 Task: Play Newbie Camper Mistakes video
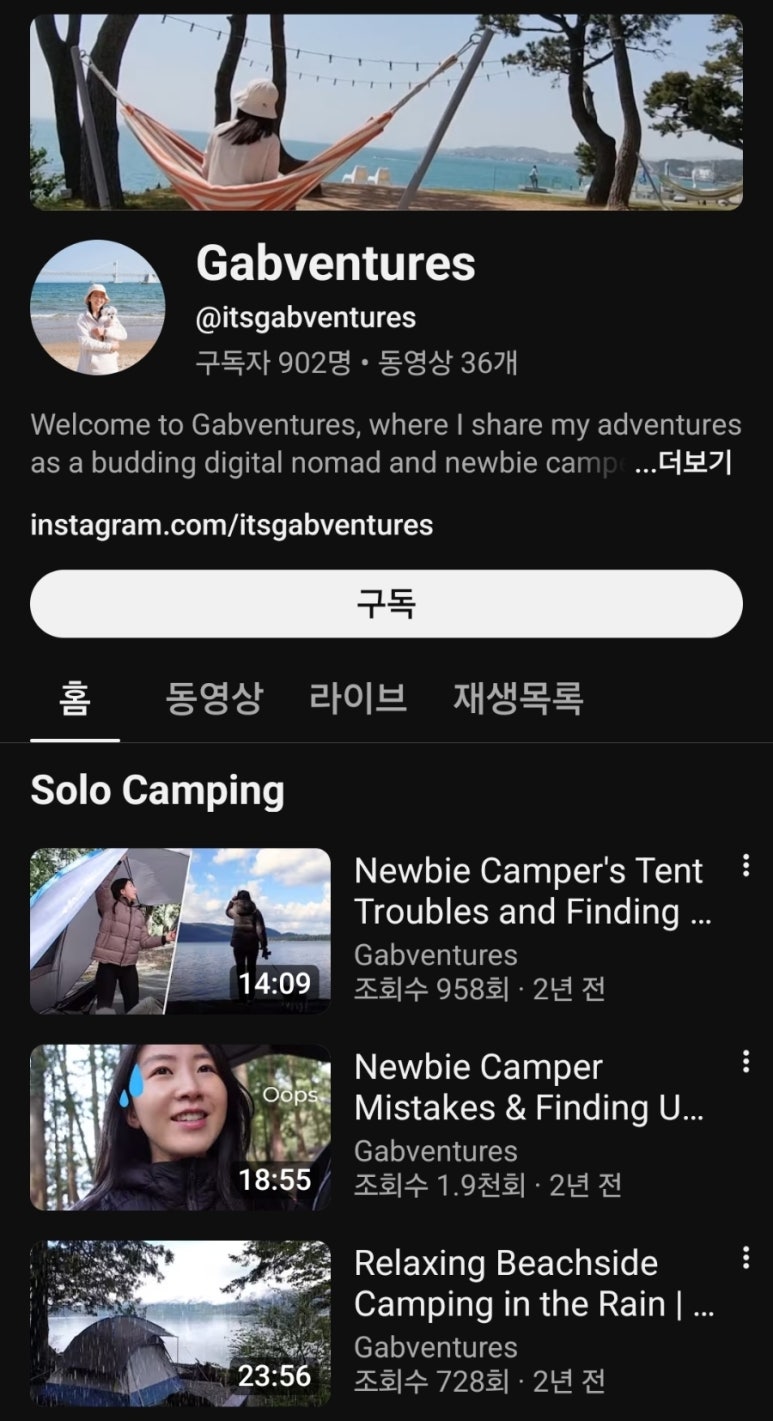click(x=180, y=1127)
